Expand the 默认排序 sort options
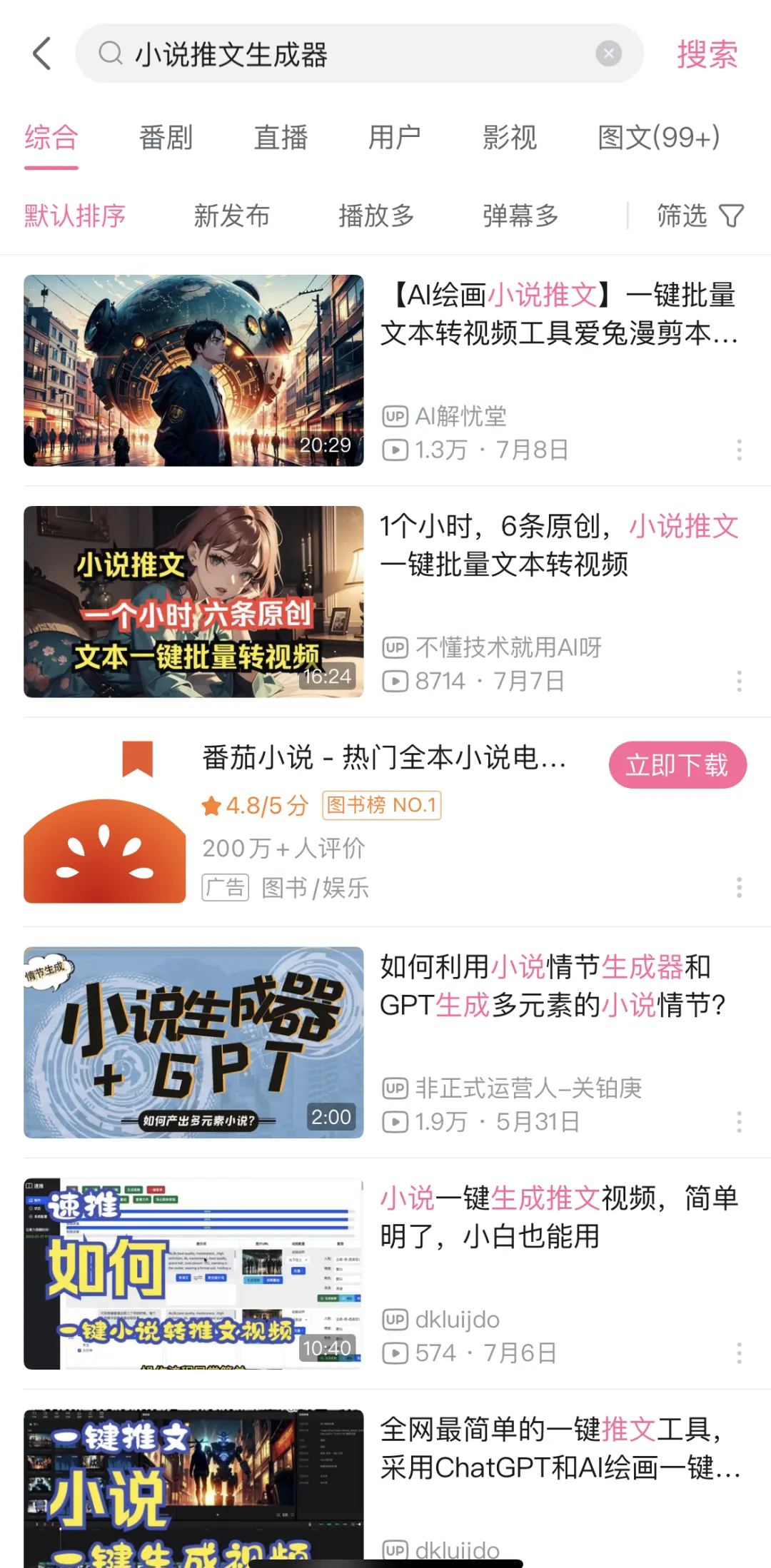 [x=74, y=216]
